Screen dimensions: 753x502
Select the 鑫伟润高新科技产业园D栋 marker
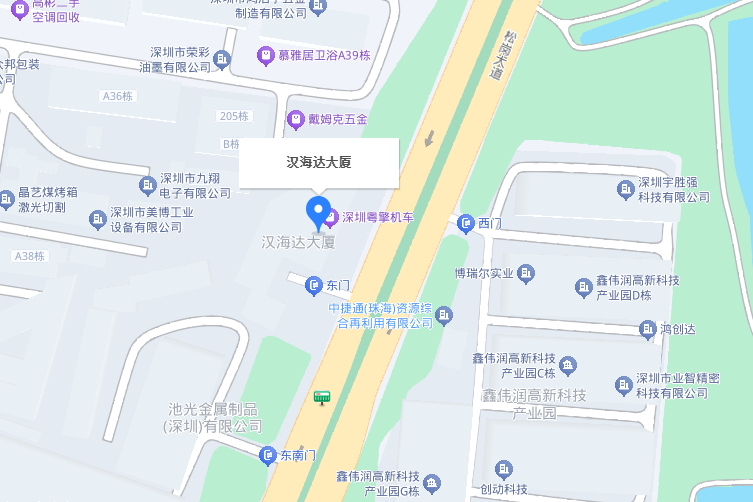pyautogui.click(x=583, y=288)
